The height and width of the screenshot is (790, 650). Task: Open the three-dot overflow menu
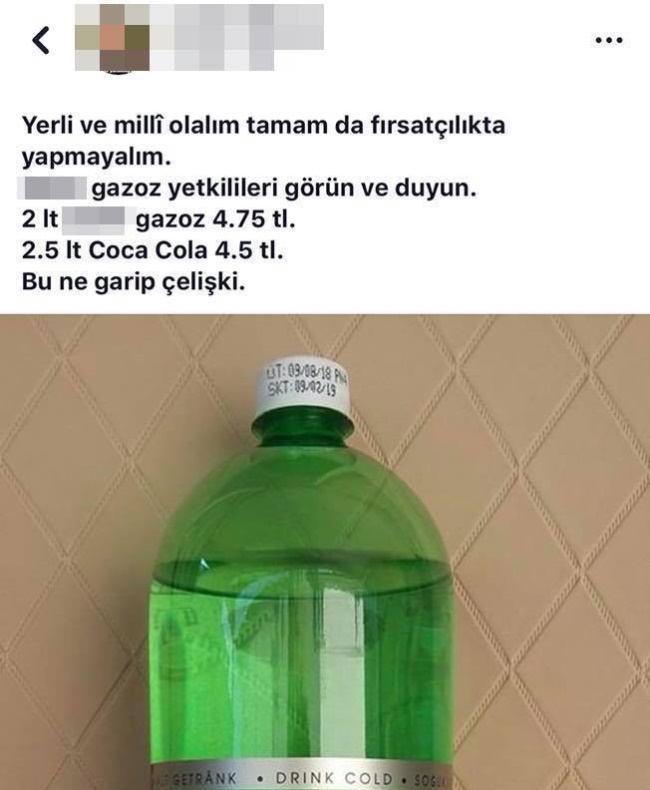point(608,40)
